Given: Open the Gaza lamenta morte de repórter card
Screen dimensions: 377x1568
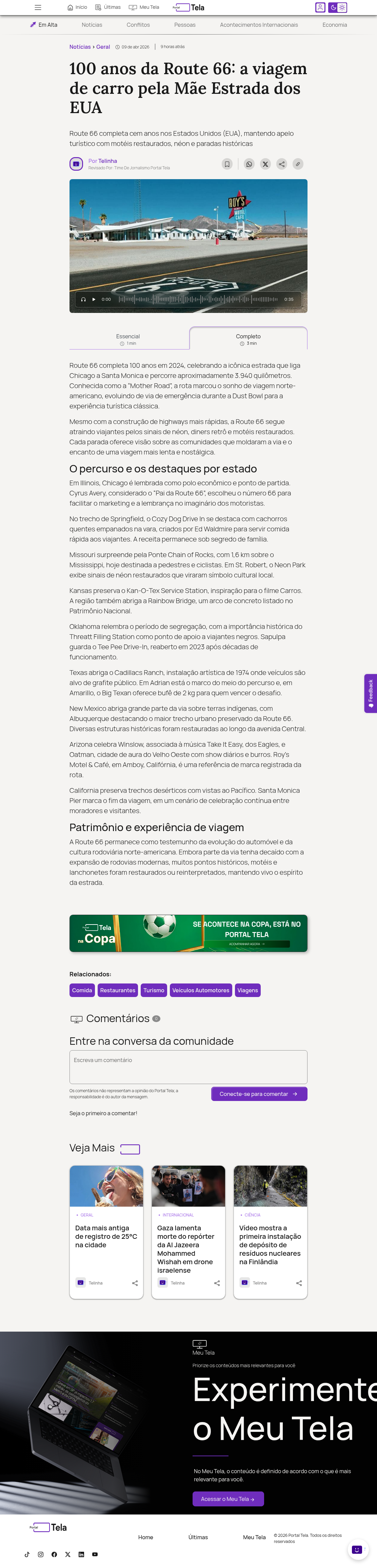Looking at the screenshot, I should coord(188,1231).
